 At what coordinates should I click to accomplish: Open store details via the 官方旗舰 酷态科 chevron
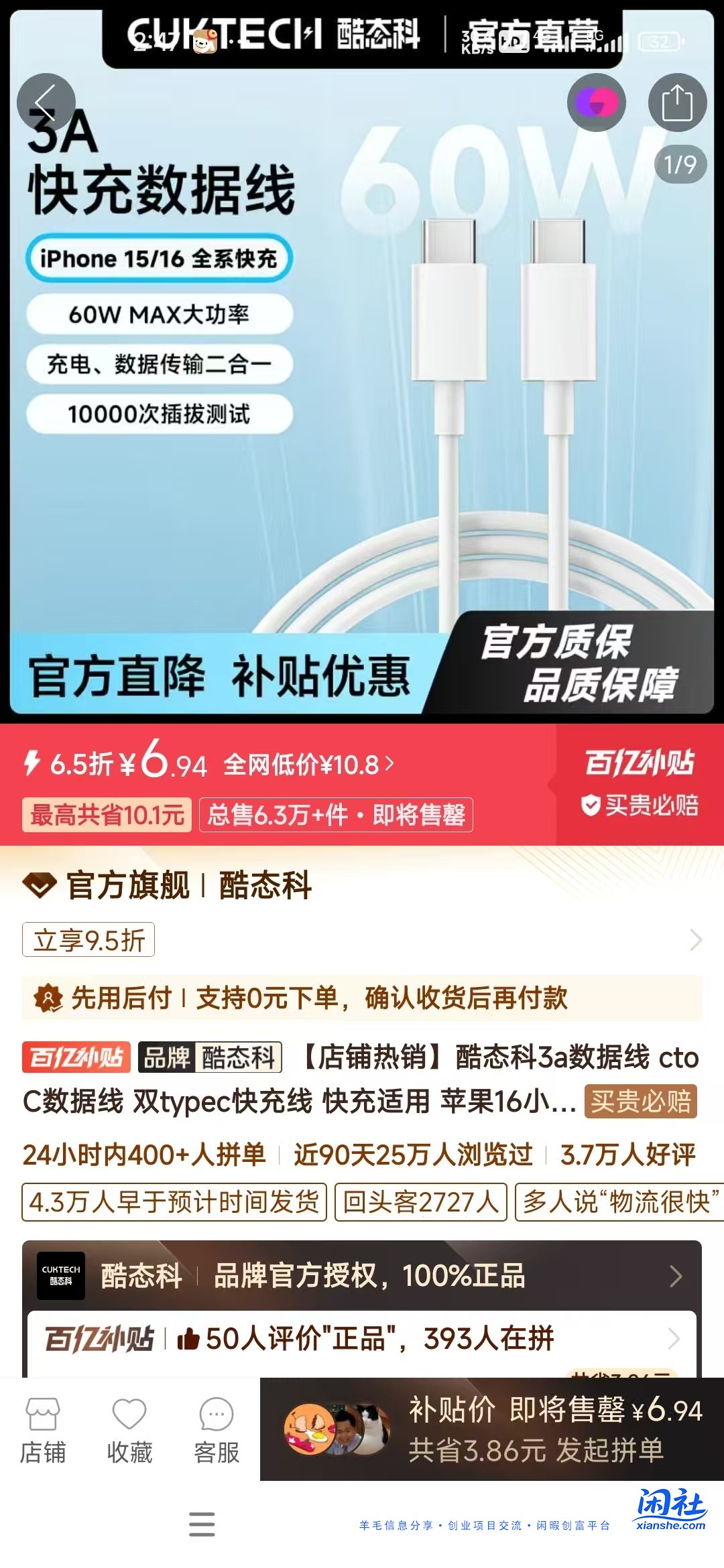pyautogui.click(x=697, y=940)
